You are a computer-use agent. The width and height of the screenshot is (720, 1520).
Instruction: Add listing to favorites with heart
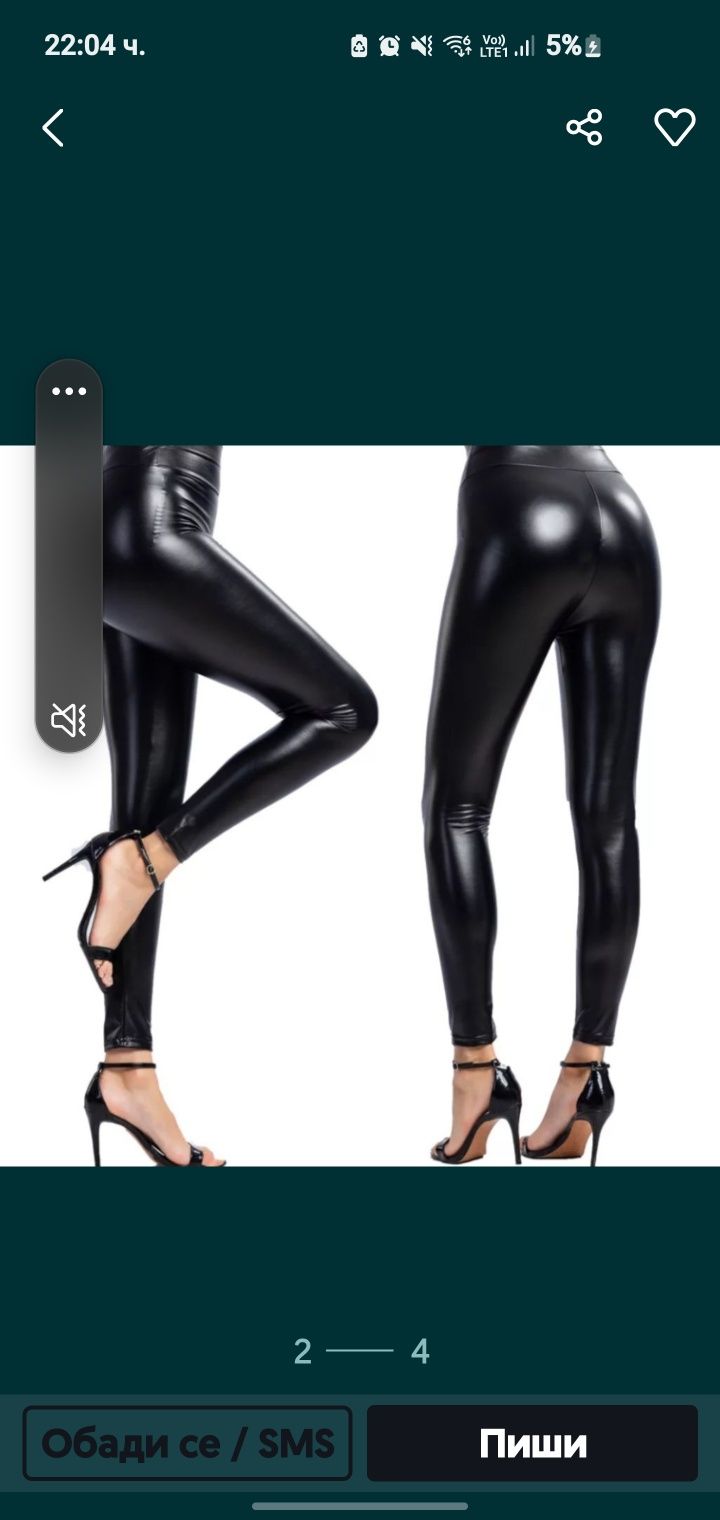point(674,128)
